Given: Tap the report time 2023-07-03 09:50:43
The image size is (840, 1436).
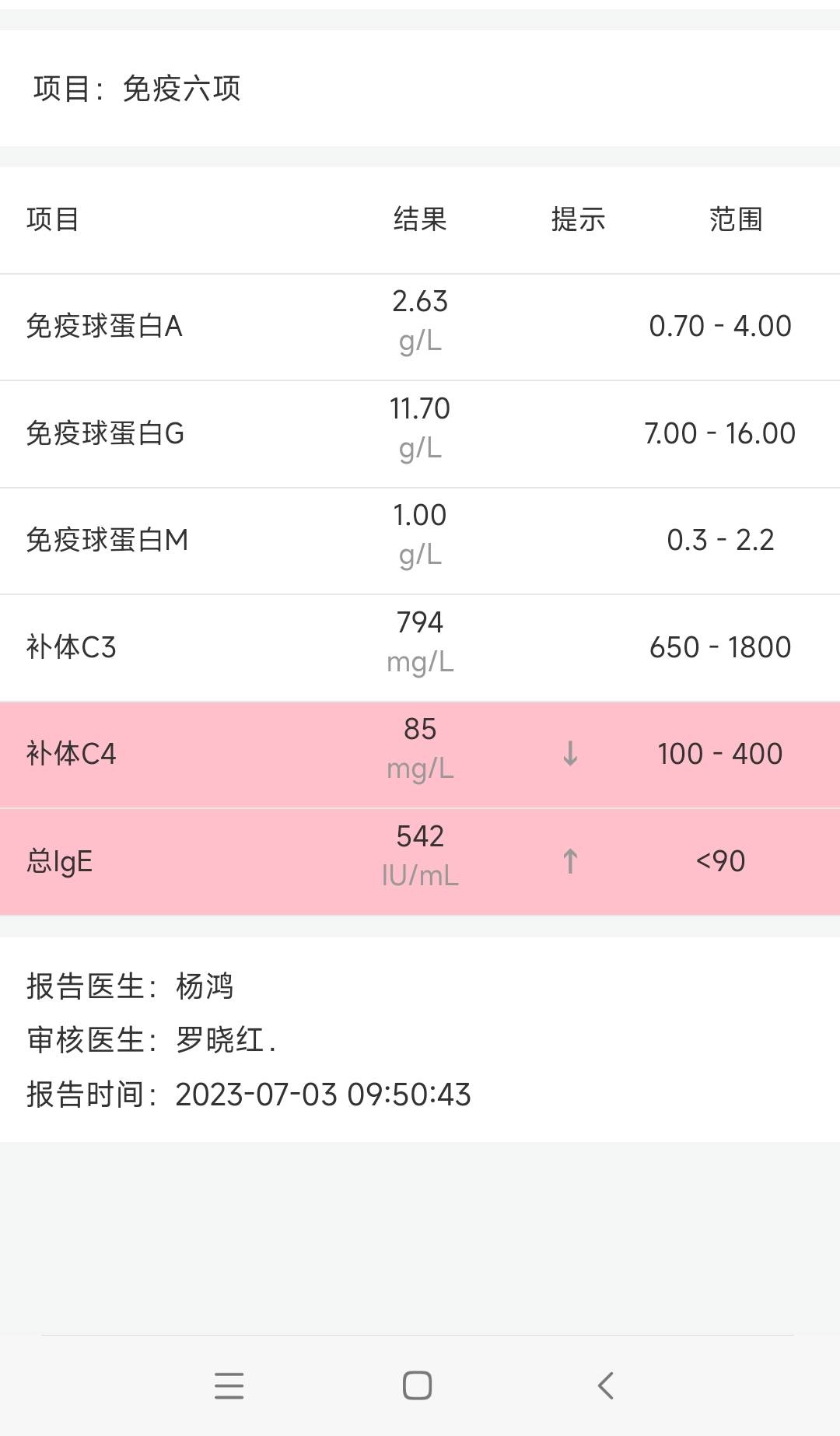Looking at the screenshot, I should (323, 1095).
